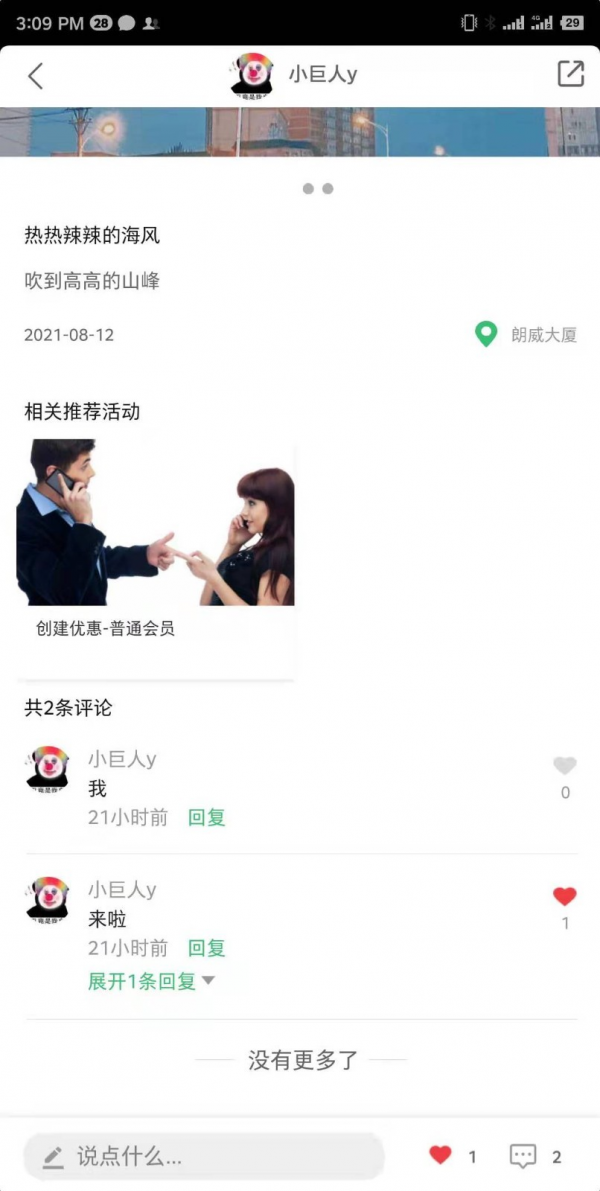This screenshot has width=600, height=1191.
Task: Reply to the comment "我"
Action: pos(207,818)
